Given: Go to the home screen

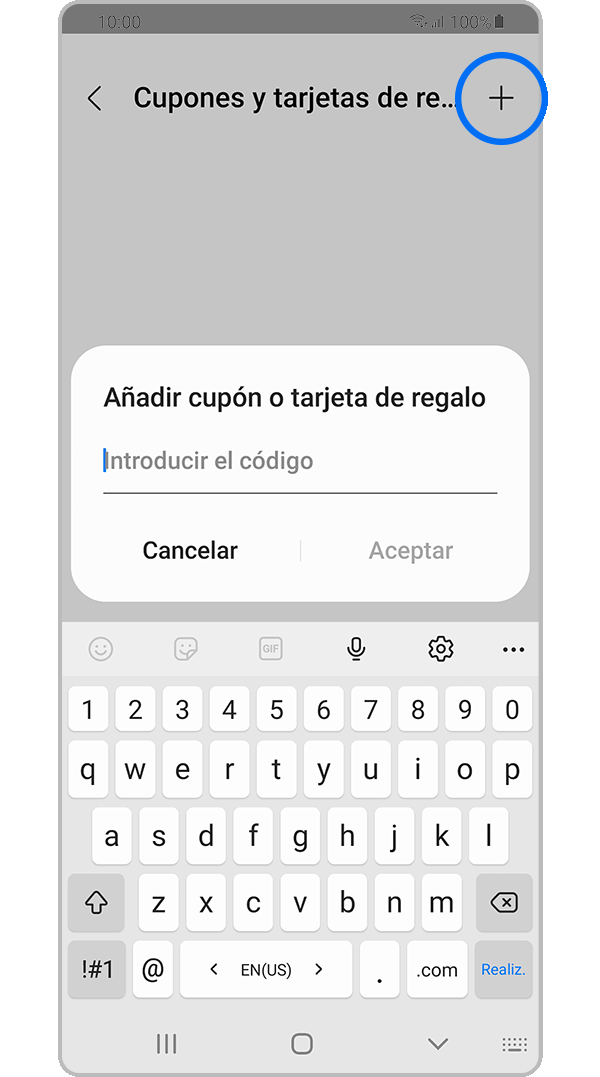Looking at the screenshot, I should coord(301,1044).
